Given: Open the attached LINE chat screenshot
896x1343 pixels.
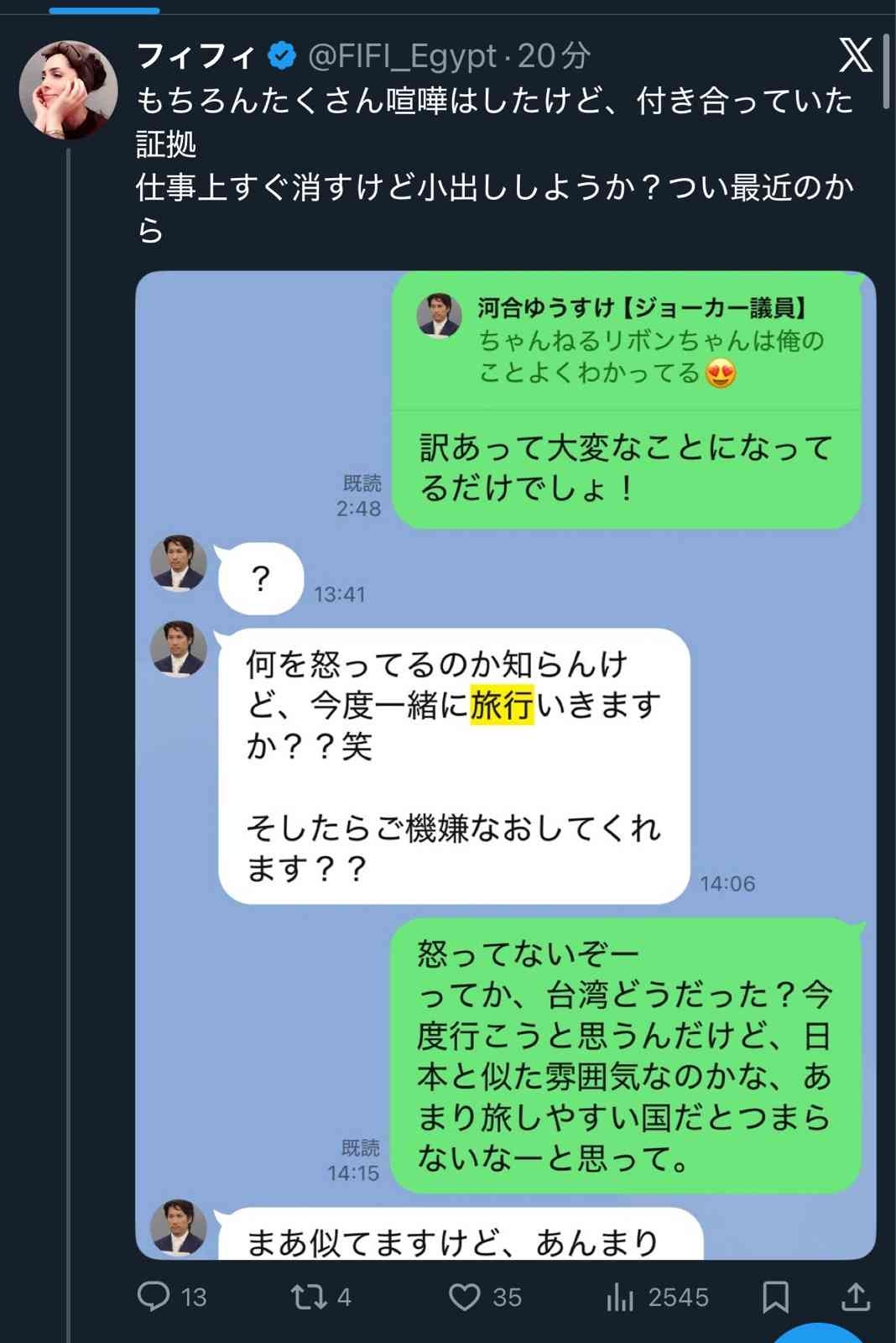Looking at the screenshot, I should tap(505, 764).
